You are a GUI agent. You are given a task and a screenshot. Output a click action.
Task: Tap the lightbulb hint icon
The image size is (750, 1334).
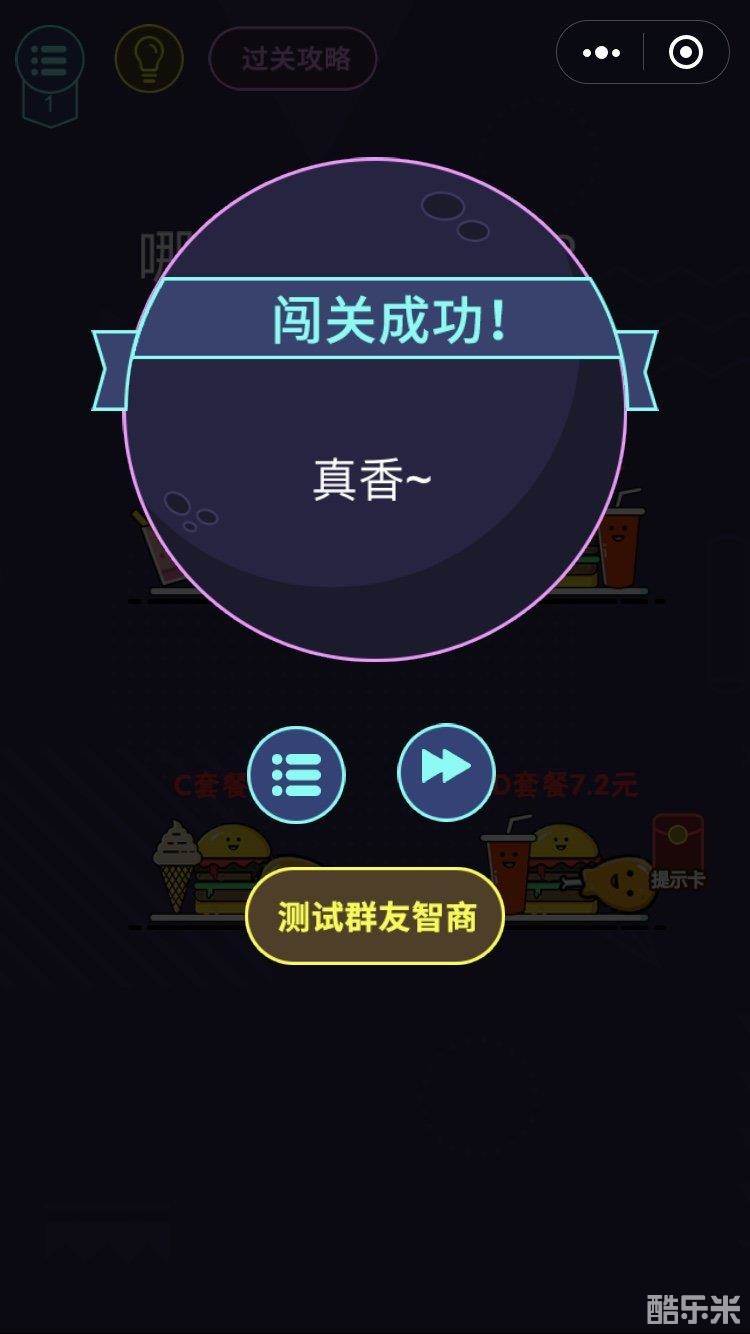[148, 60]
